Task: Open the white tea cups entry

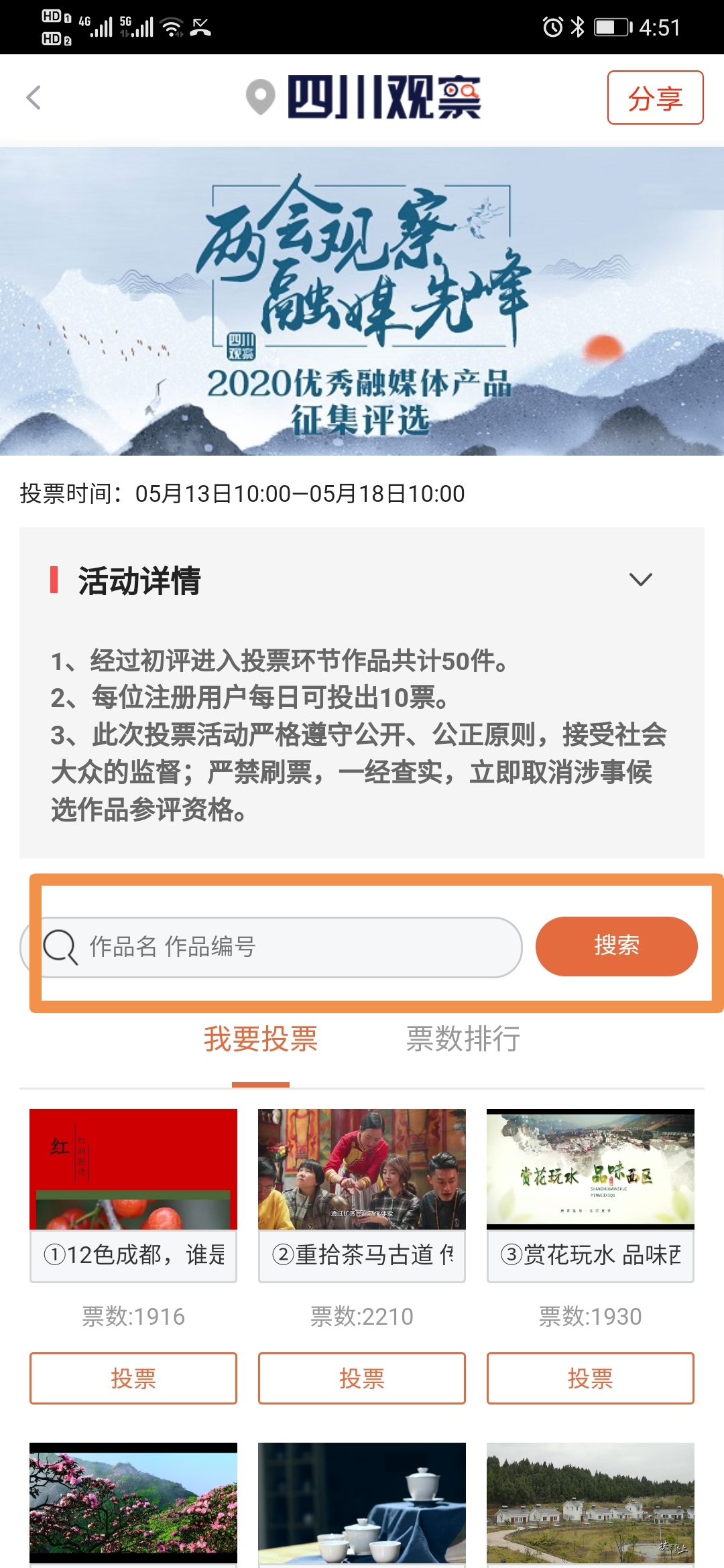Action: click(x=362, y=1504)
